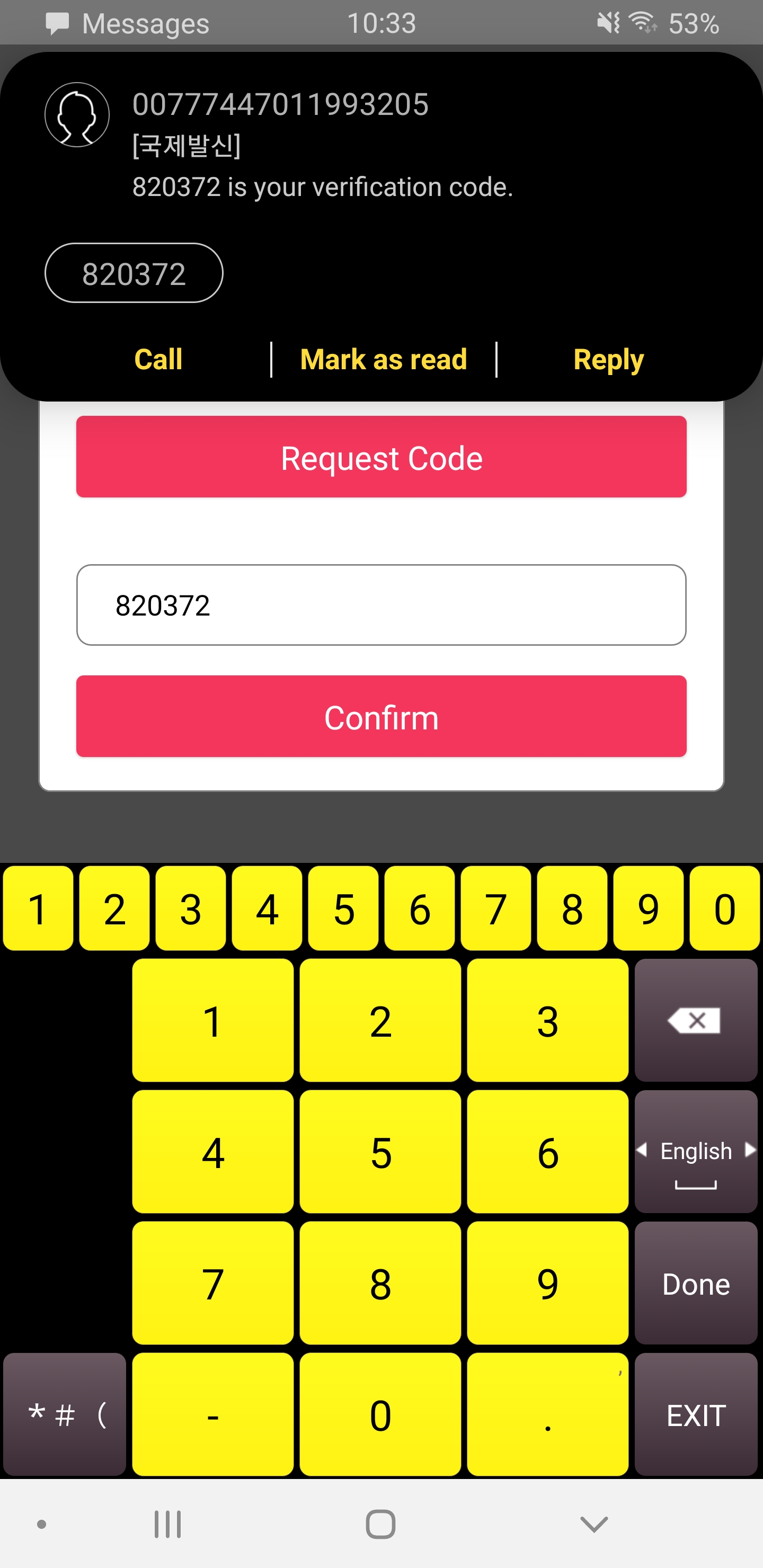The image size is (763, 1568).
Task: Reply to the verification code message
Action: coord(608,359)
